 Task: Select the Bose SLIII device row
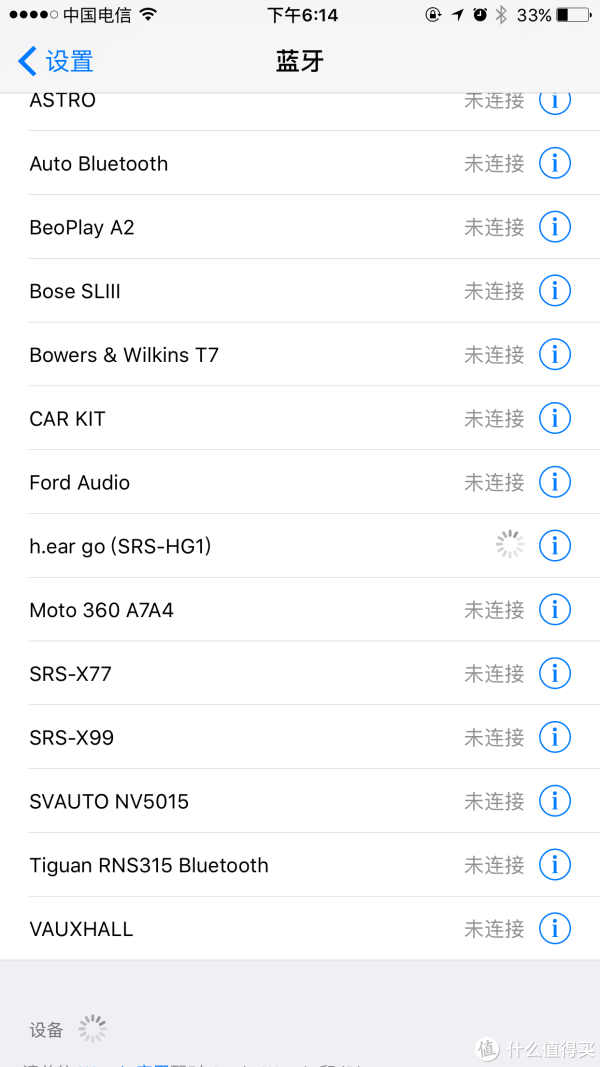pyautogui.click(x=300, y=291)
